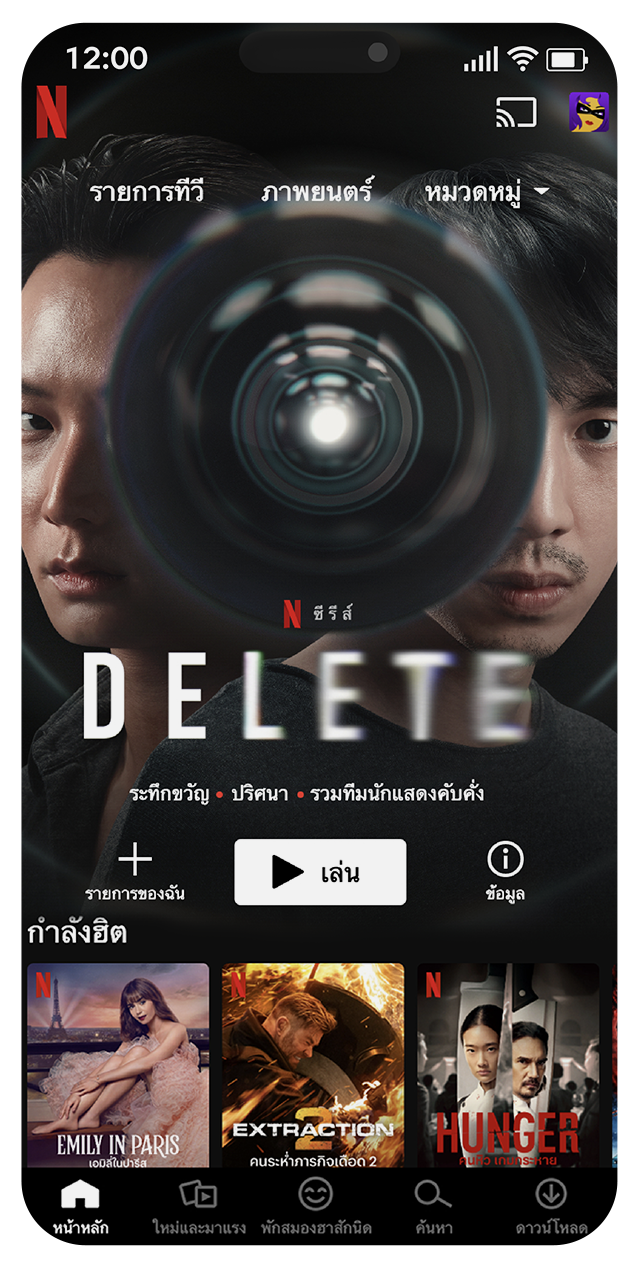Open the Extraction 2 tile
The height and width of the screenshot is (1268, 640).
coord(313,1065)
